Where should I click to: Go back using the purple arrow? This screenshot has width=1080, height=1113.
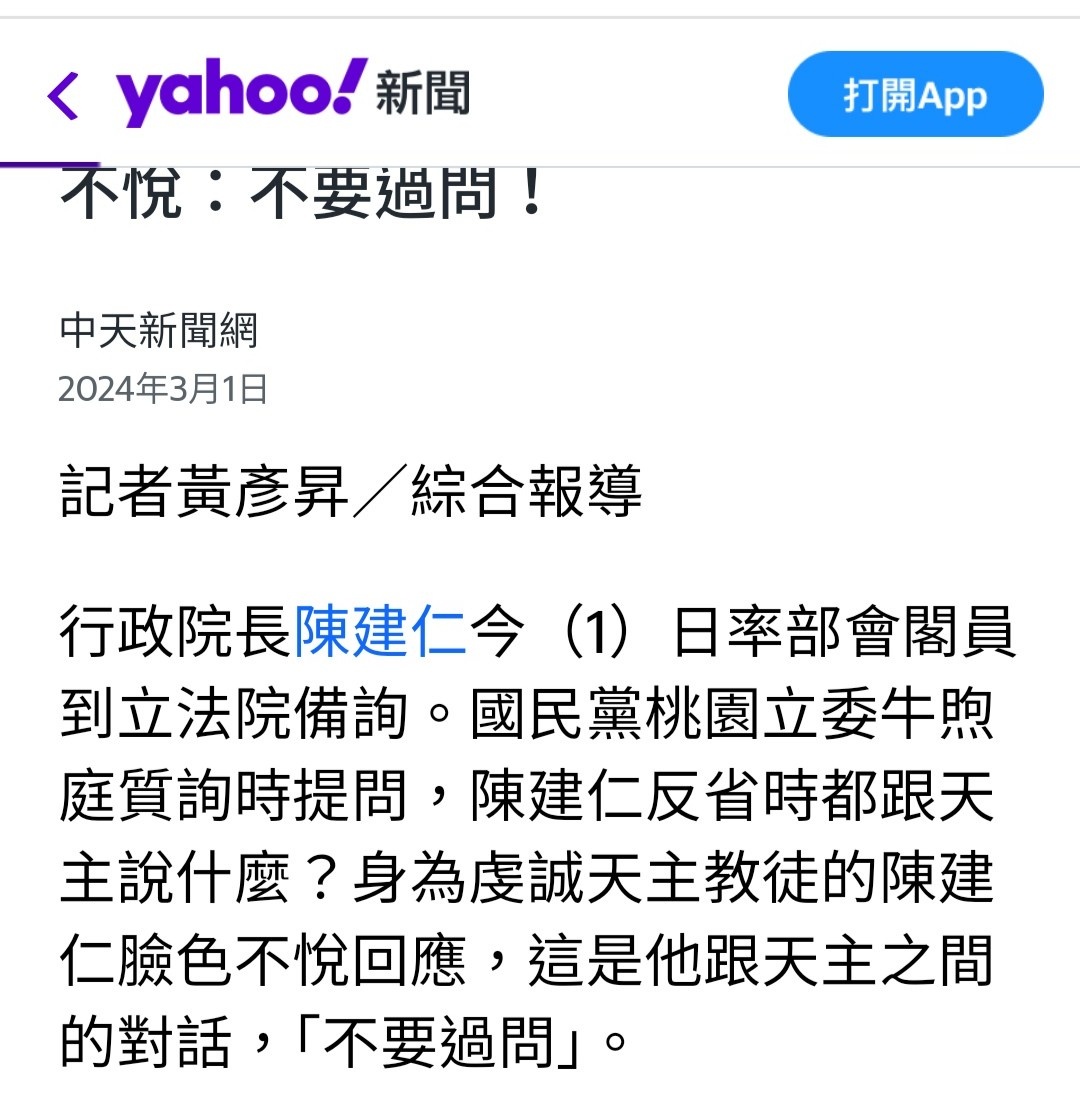[63, 96]
